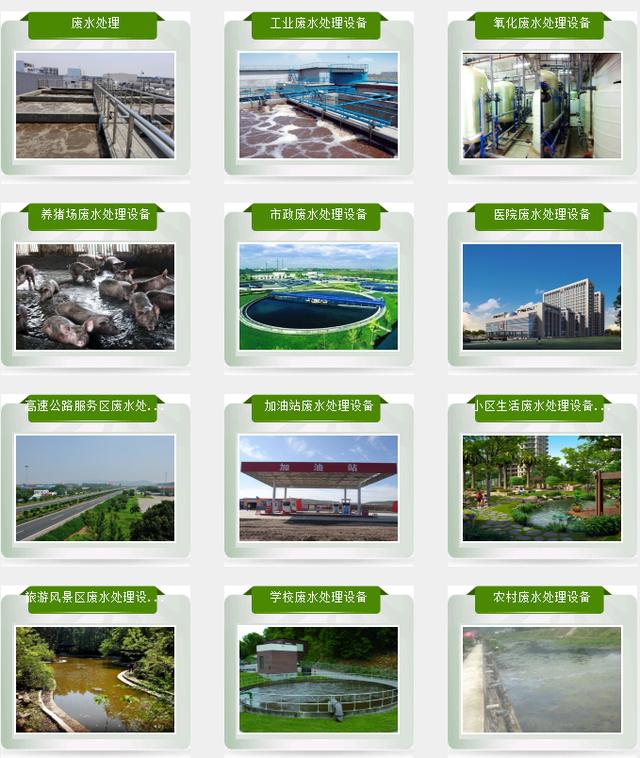This screenshot has height=758, width=640.
Task: Open the 工业废水处理设备 card
Action: 318,105
